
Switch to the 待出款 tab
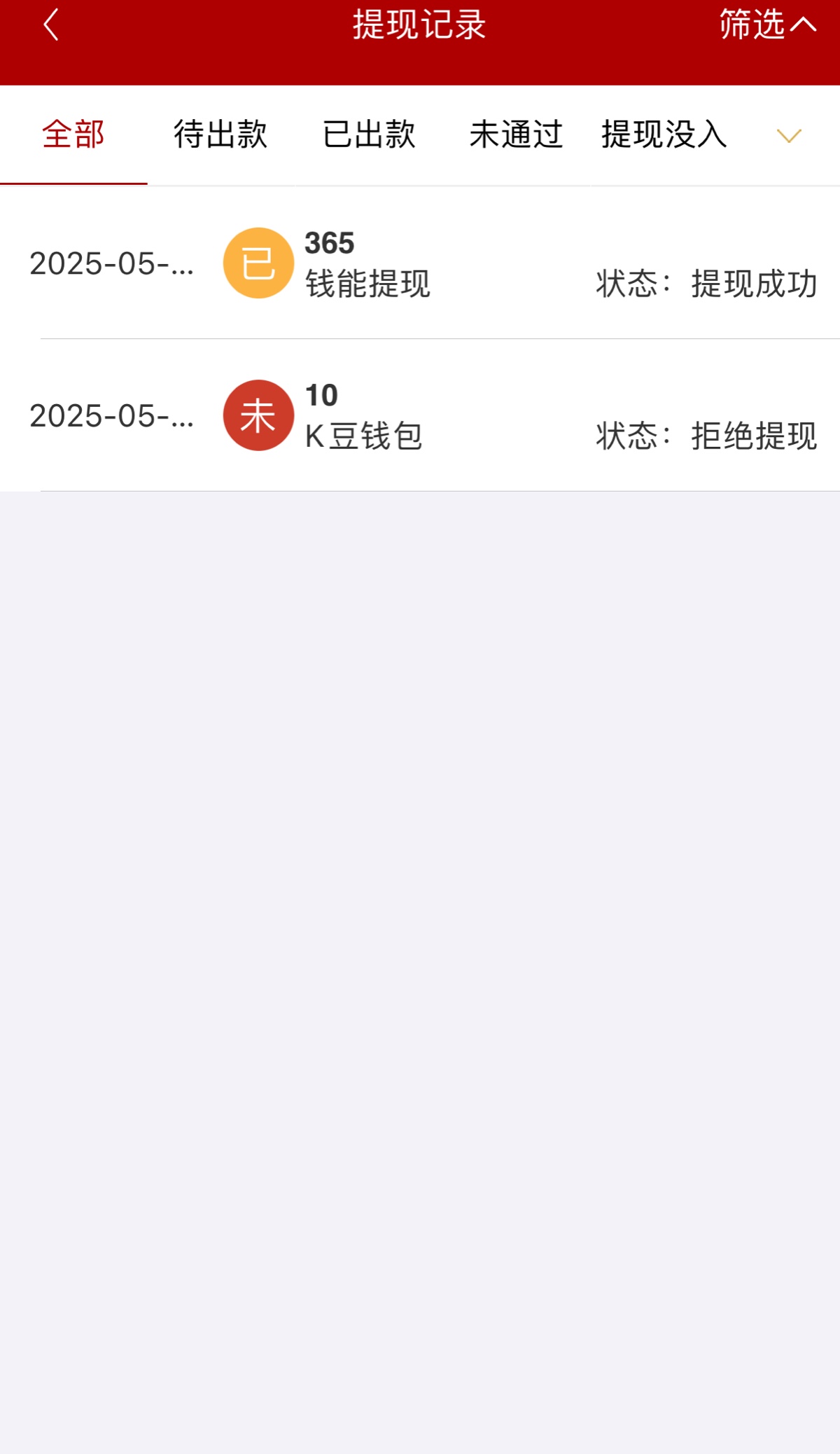220,134
